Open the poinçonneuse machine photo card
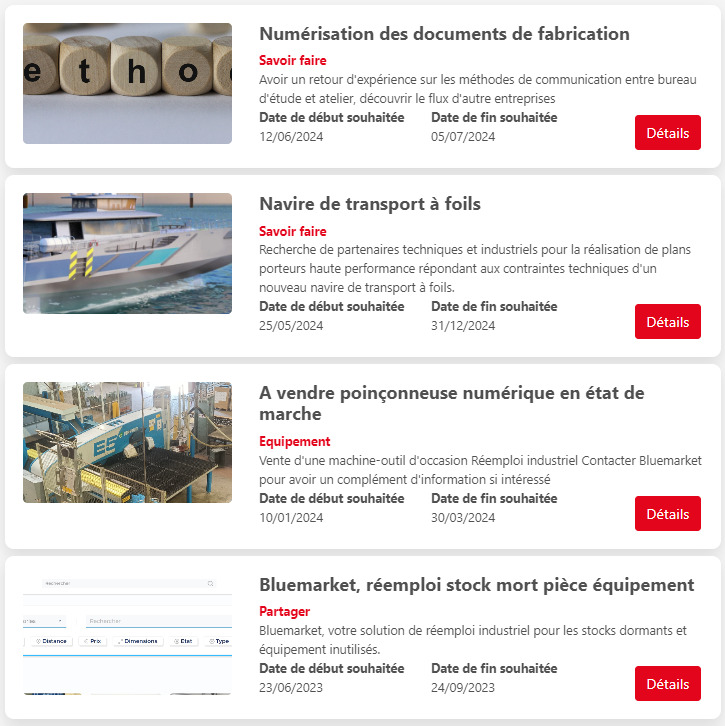This screenshot has width=725, height=726. (127, 442)
